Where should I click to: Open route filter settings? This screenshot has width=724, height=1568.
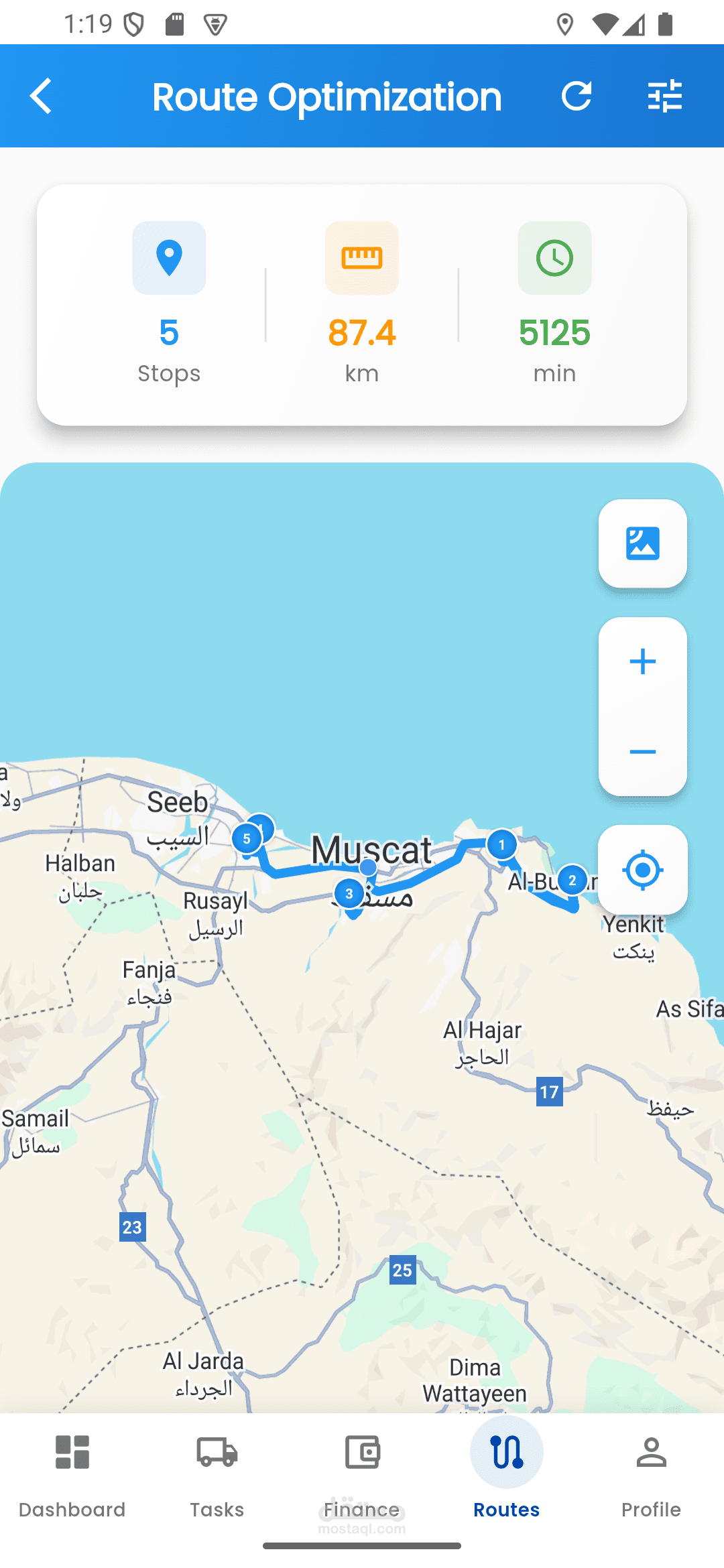(665, 96)
